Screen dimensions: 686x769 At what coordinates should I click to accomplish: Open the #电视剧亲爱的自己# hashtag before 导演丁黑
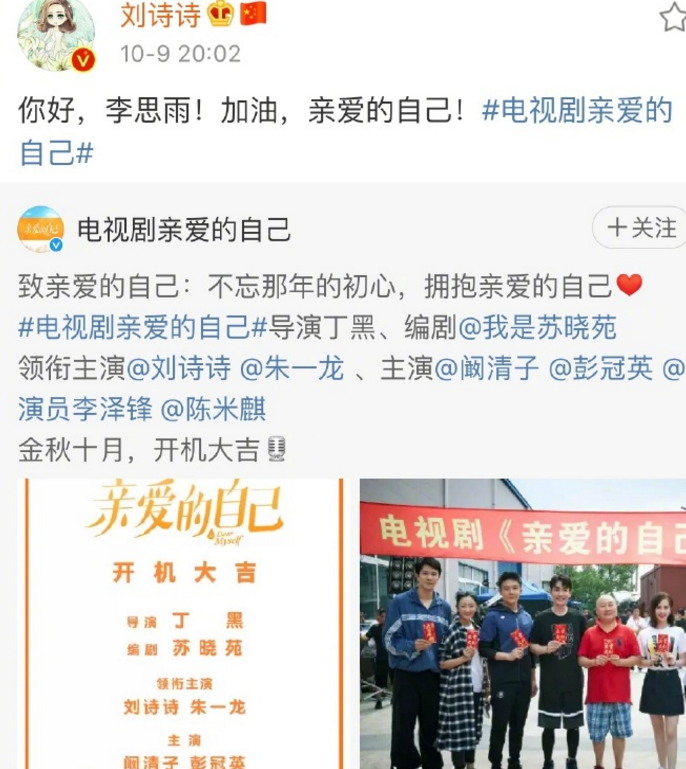tap(135, 327)
